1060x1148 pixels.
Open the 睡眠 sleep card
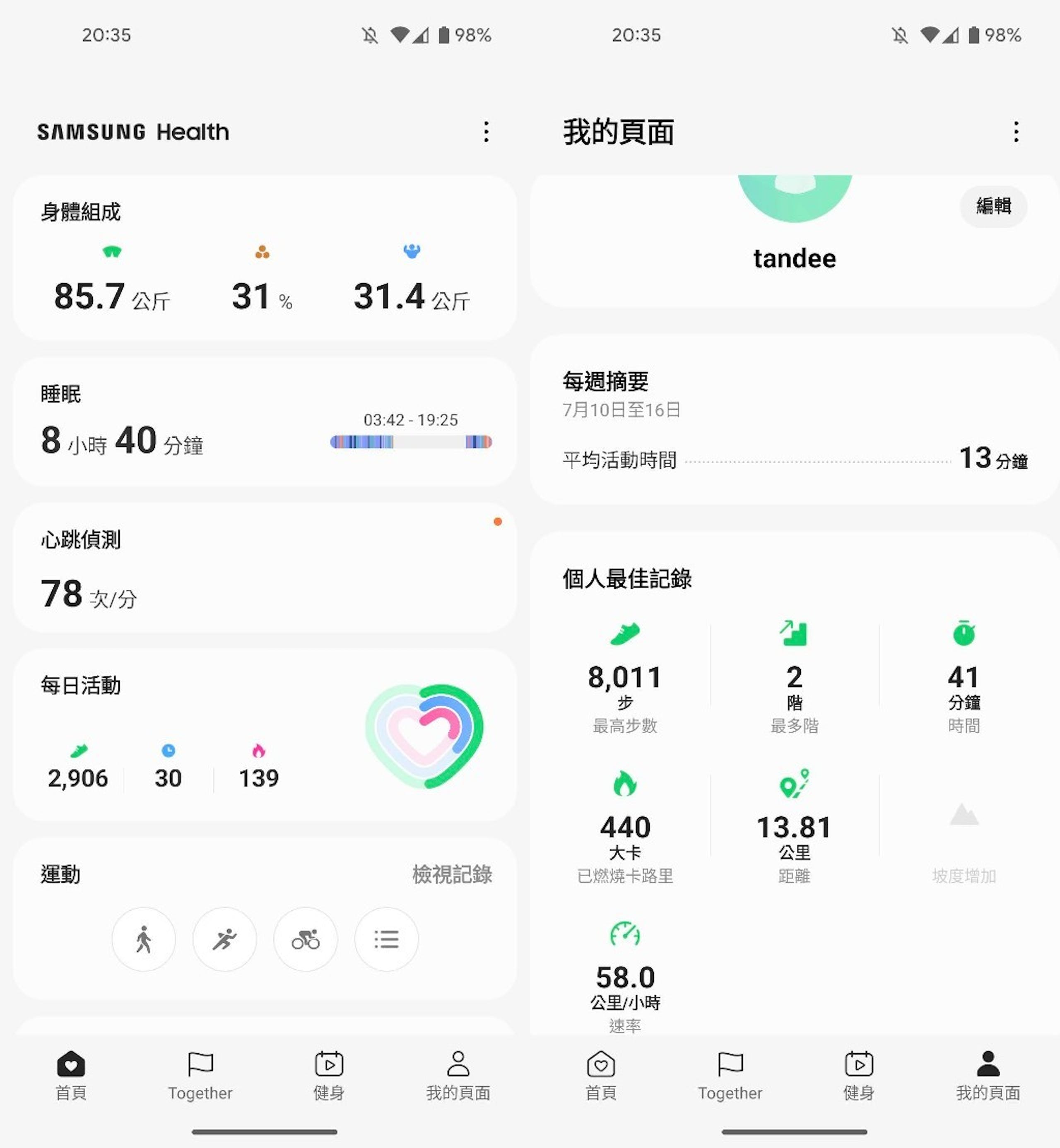[x=264, y=421]
